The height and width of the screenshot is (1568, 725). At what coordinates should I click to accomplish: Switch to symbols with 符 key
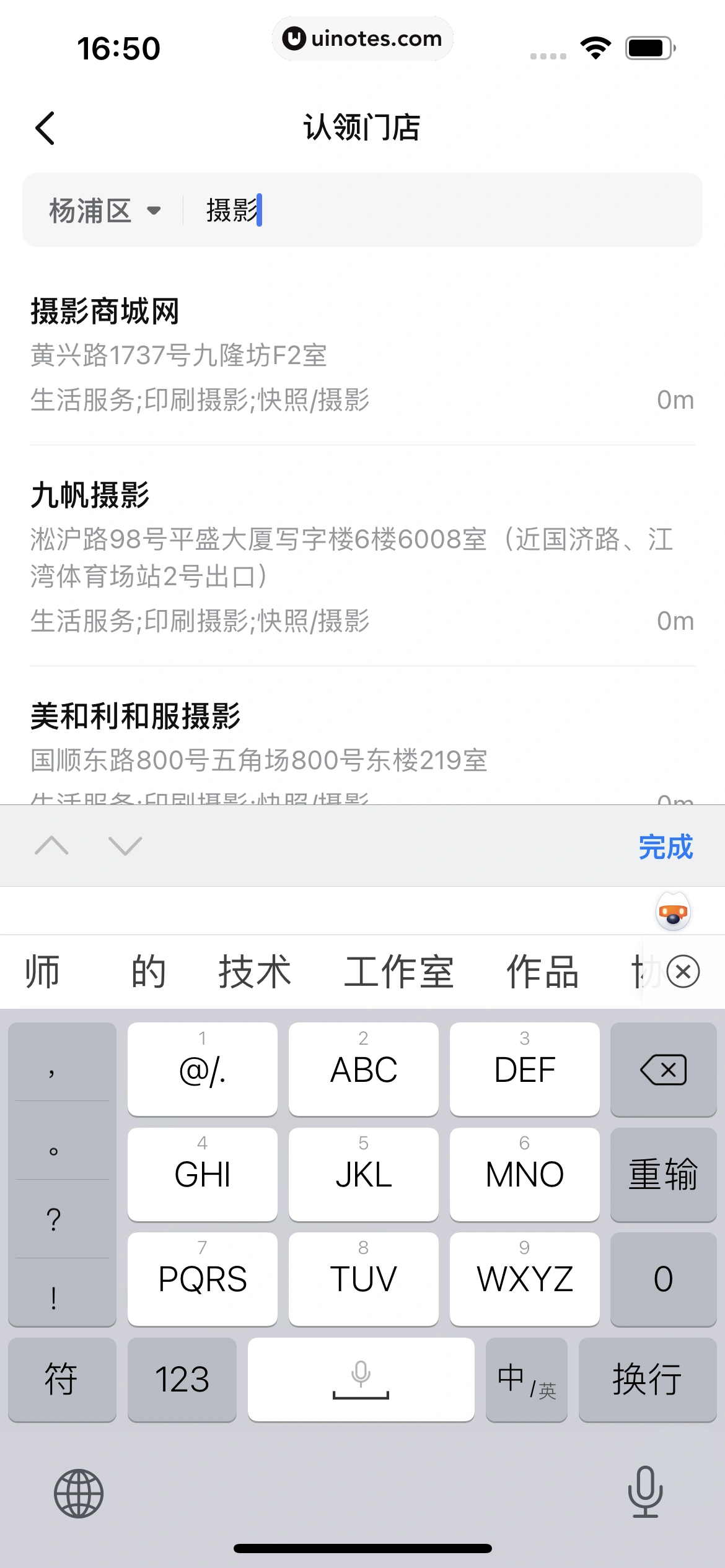click(62, 1379)
